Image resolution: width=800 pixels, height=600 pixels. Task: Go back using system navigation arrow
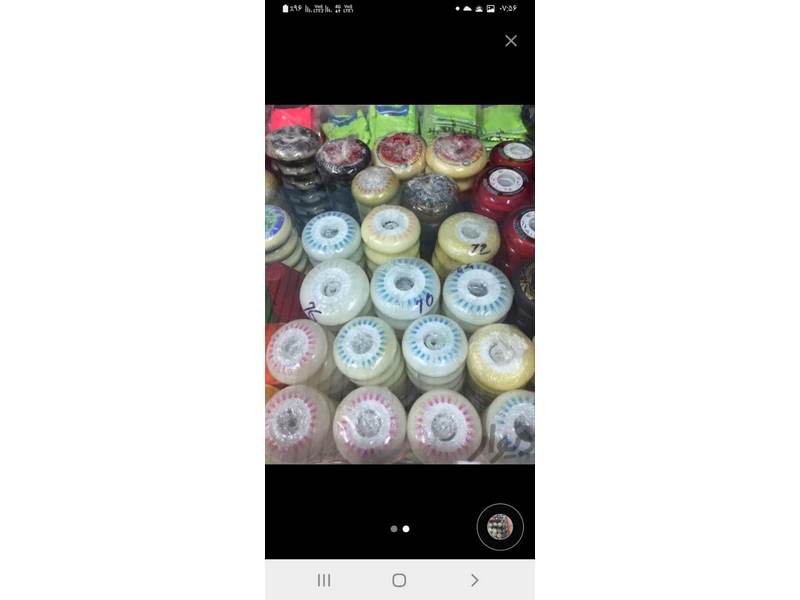pos(474,580)
